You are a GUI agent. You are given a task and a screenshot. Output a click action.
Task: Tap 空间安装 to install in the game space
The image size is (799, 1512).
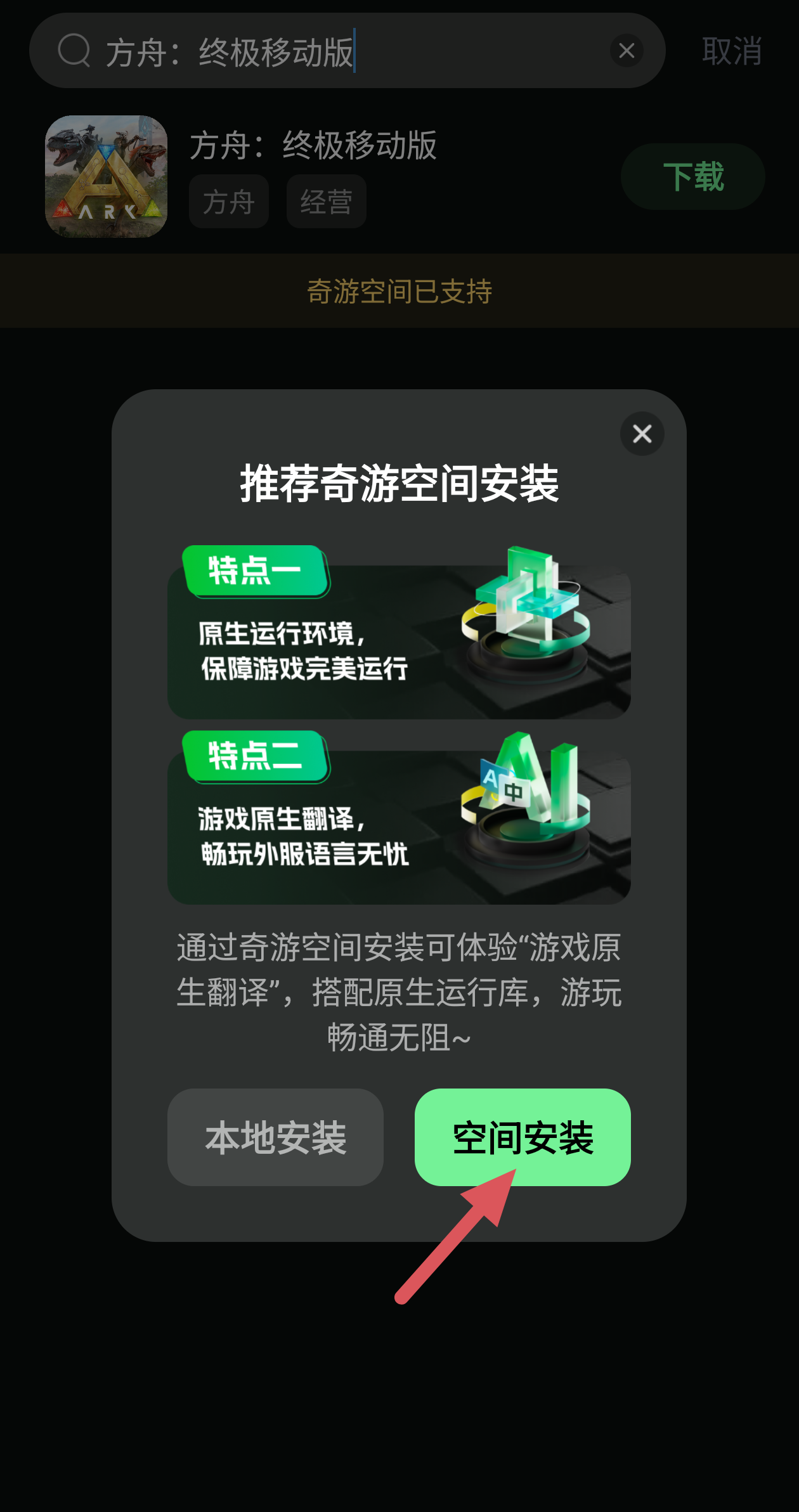pos(523,1137)
